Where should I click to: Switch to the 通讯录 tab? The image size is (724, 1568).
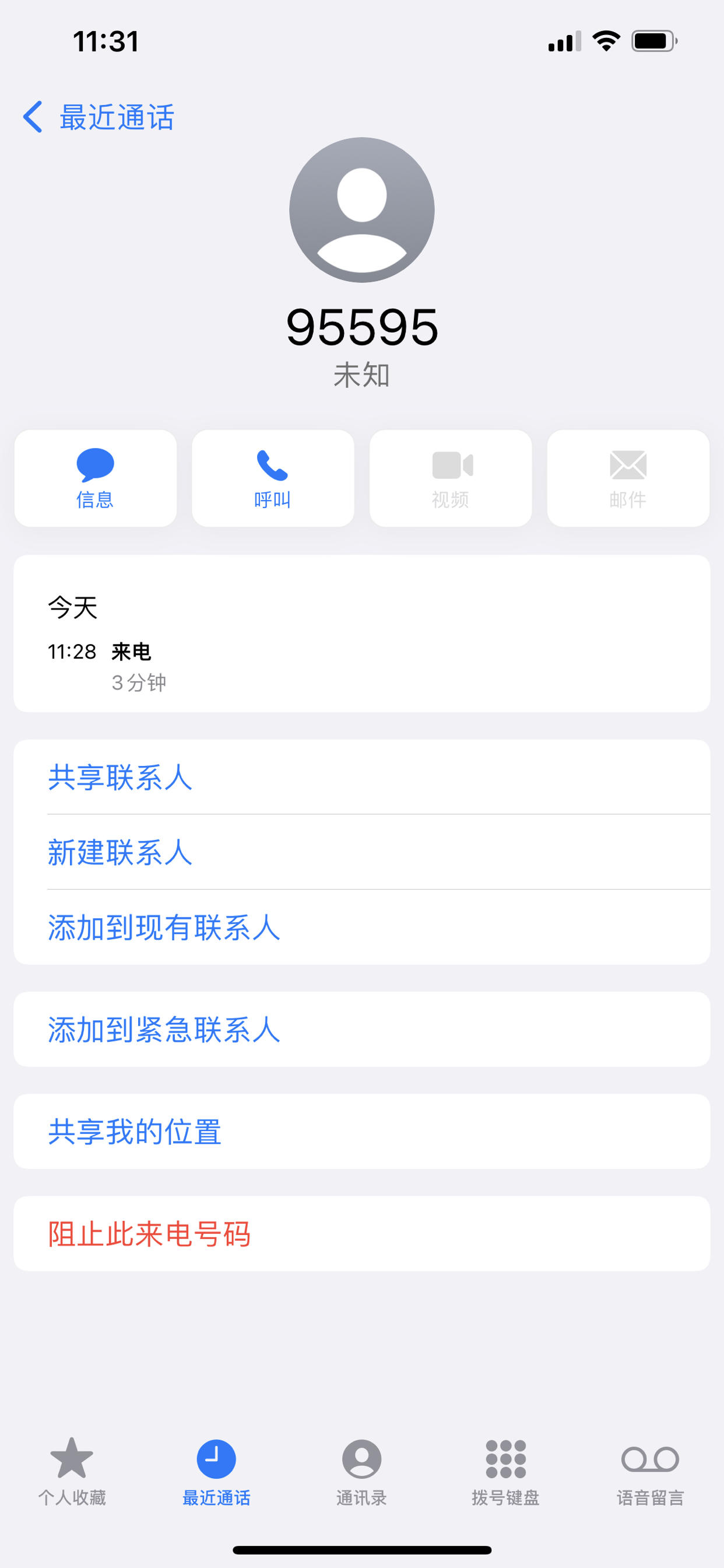[x=362, y=1472]
